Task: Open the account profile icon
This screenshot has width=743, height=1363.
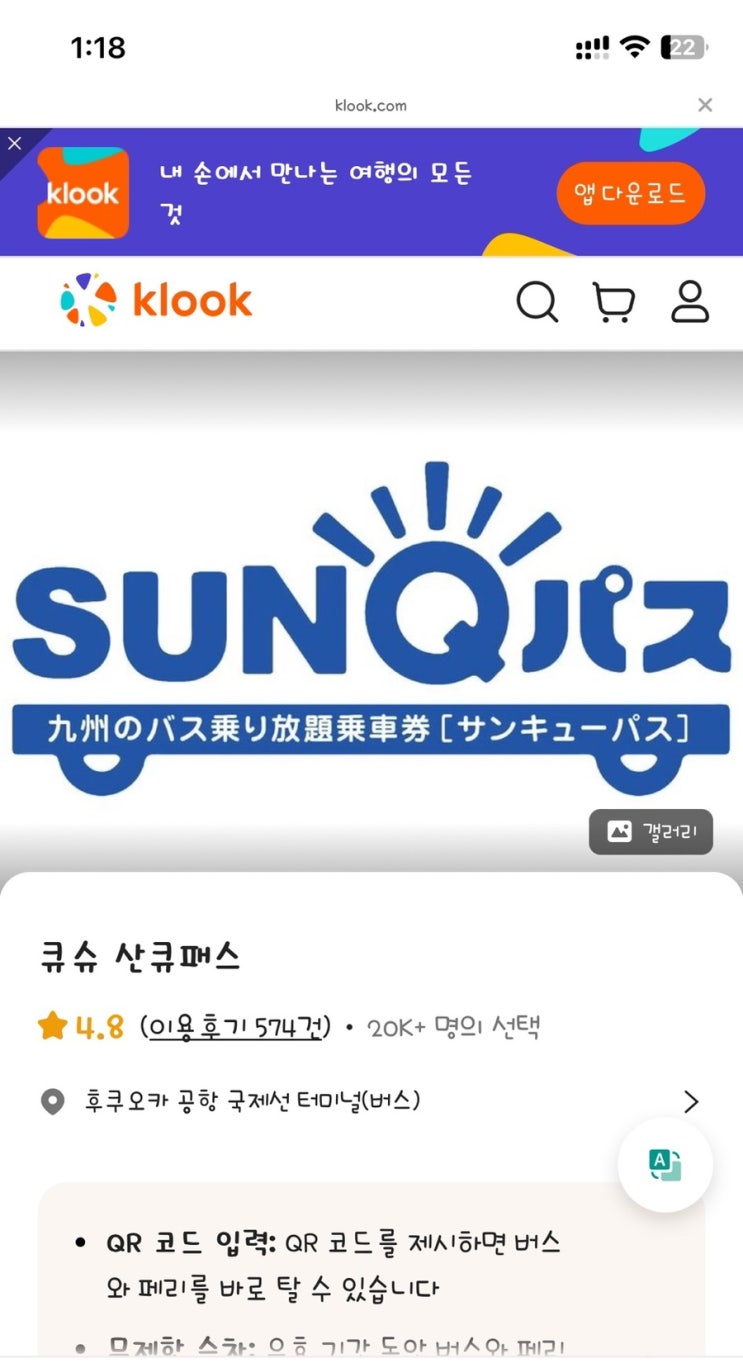Action: (x=689, y=302)
